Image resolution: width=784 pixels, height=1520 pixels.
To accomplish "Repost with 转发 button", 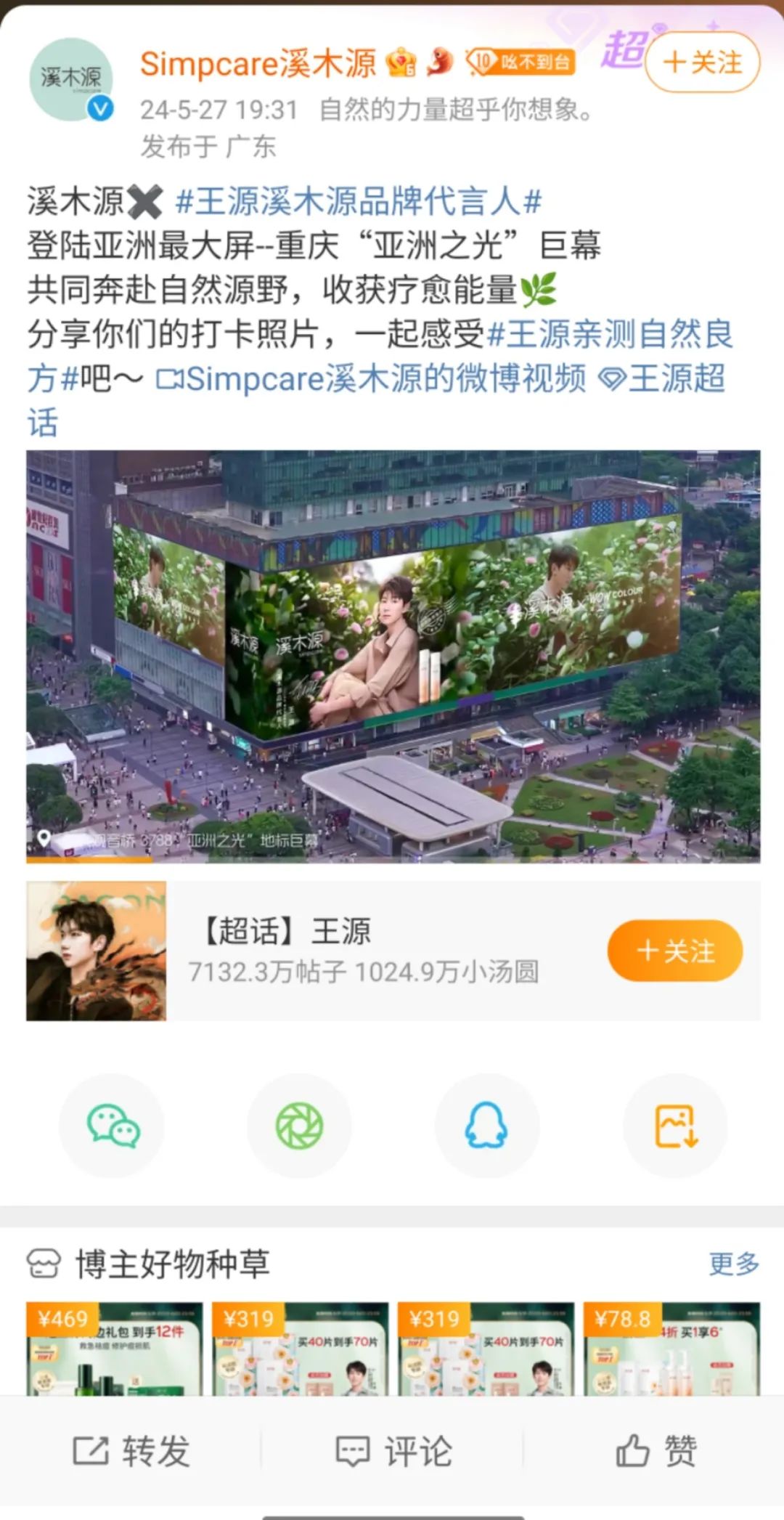I will 131,1451.
